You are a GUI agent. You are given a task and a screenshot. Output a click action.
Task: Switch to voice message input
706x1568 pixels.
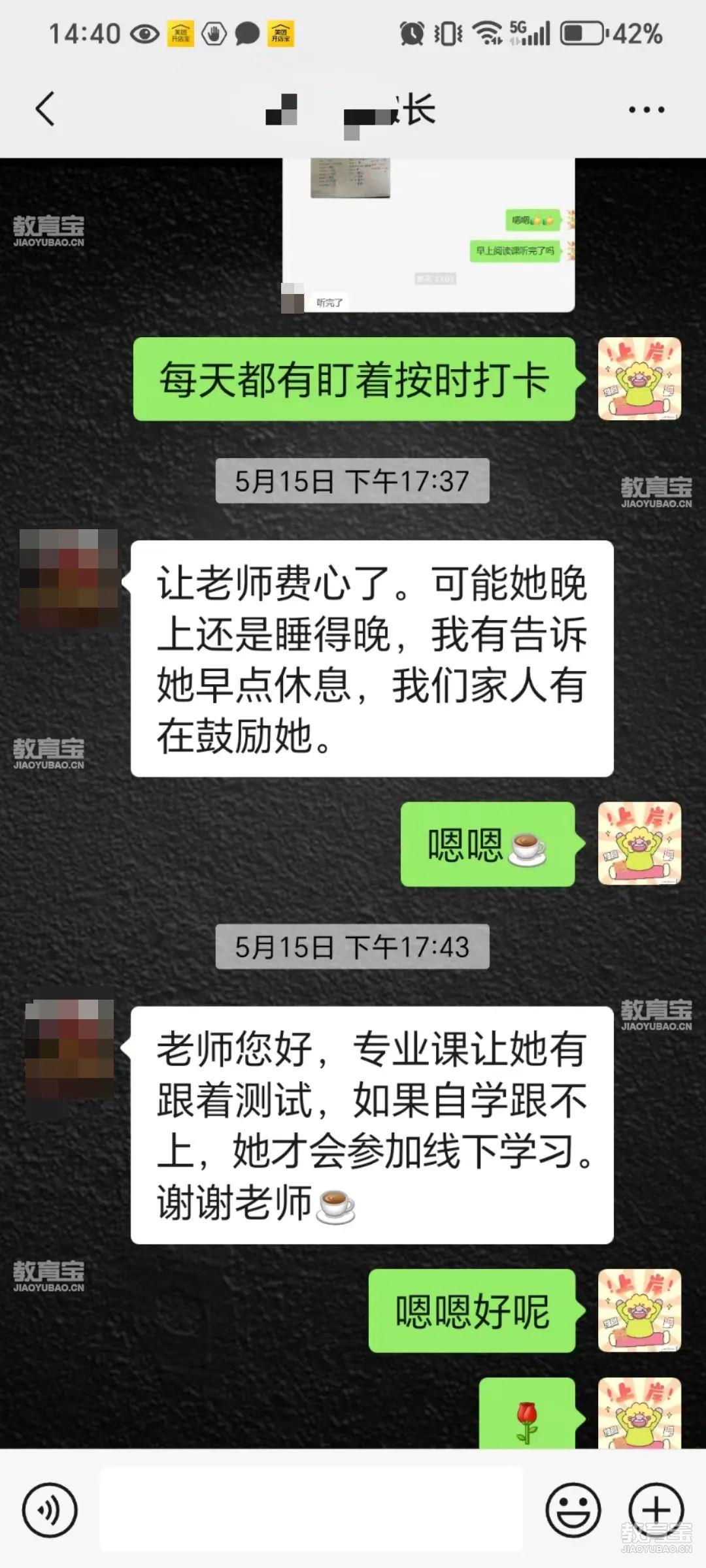[50, 1510]
